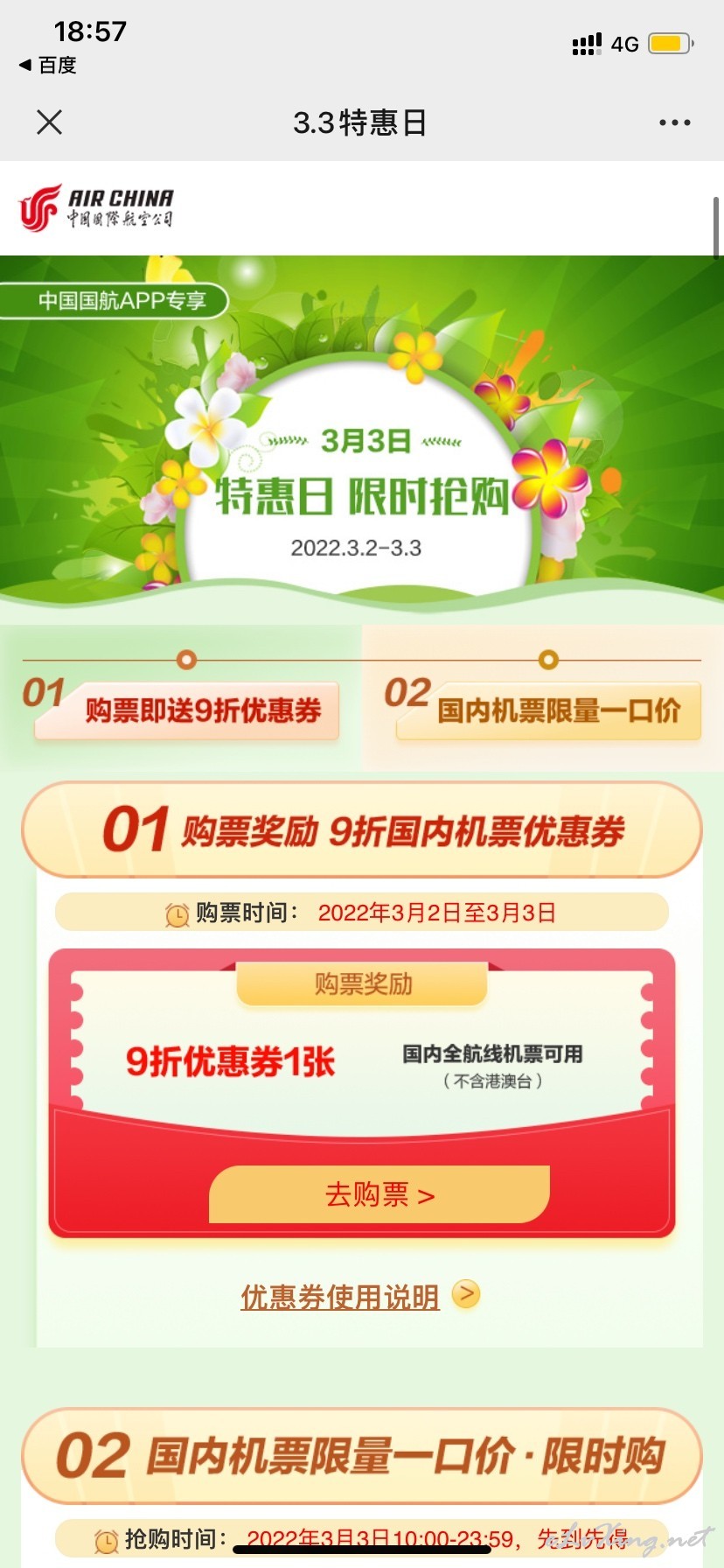Image resolution: width=724 pixels, height=1568 pixels.
Task: Close the 3.3特惠日 web page
Action: pos(50,122)
